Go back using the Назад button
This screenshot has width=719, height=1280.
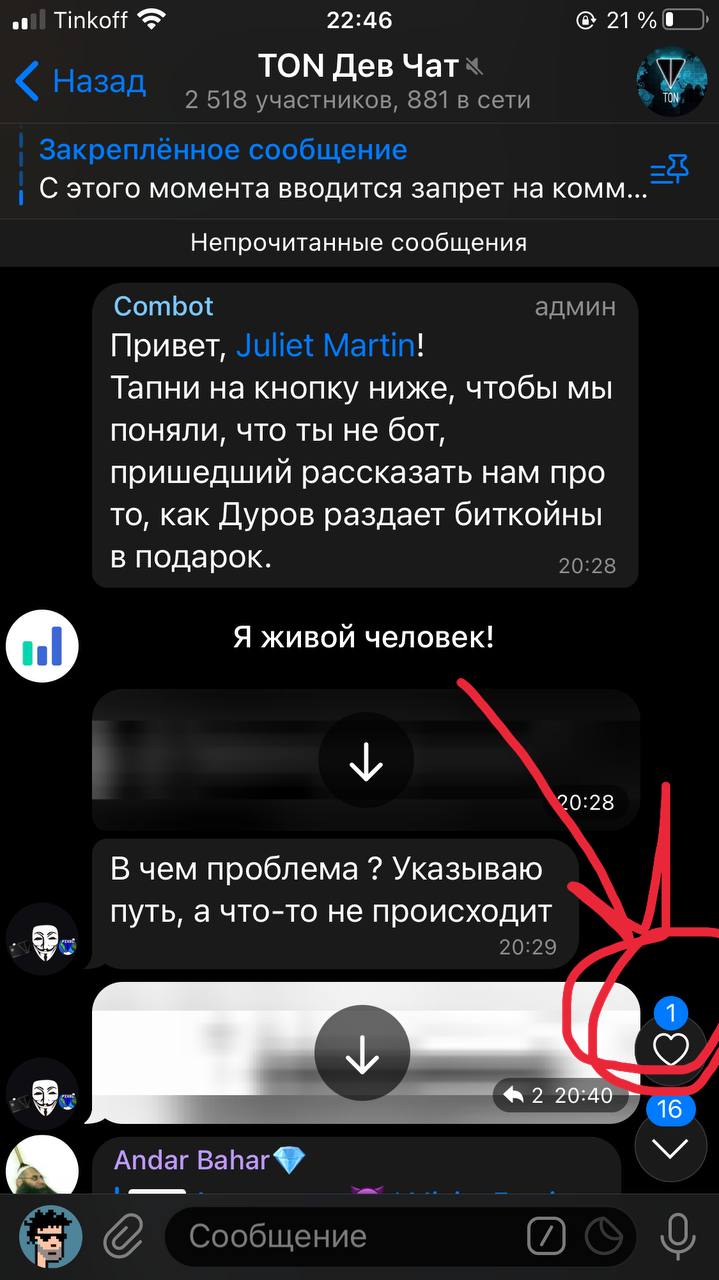80,81
